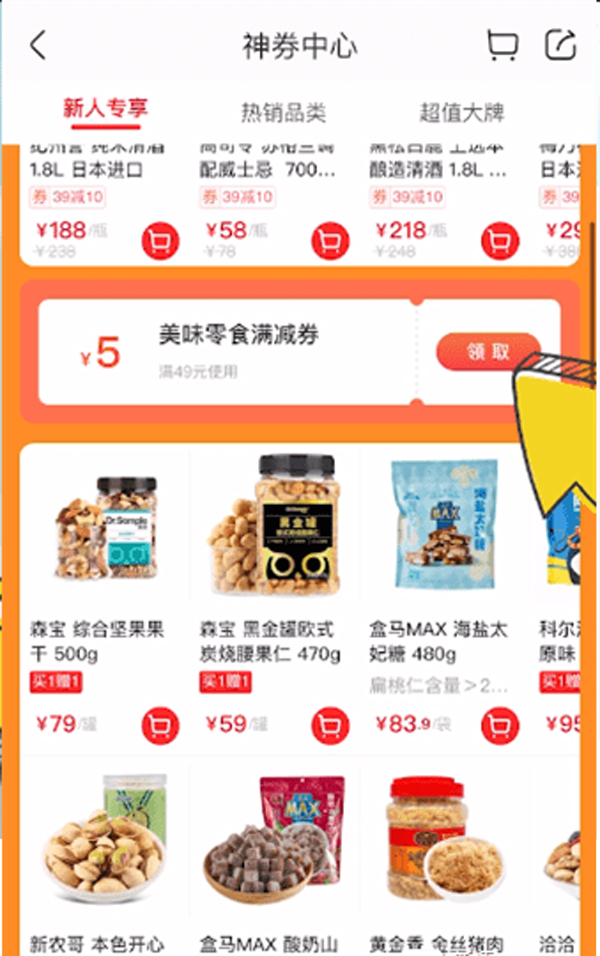The height and width of the screenshot is (956, 600).
Task: Add 森宝 综合坚果果干 to cart
Action: (x=160, y=725)
